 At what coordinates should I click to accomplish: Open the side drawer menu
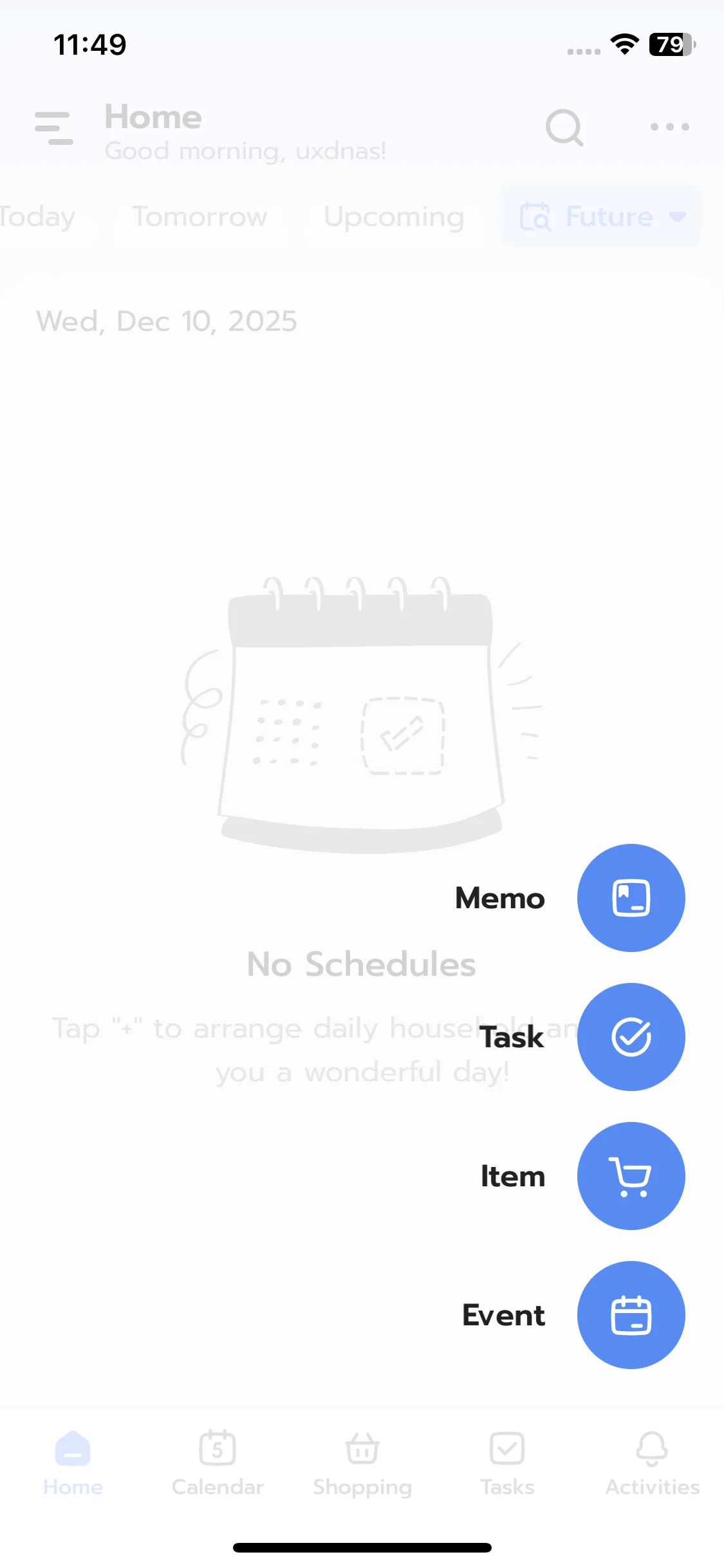[x=54, y=127]
